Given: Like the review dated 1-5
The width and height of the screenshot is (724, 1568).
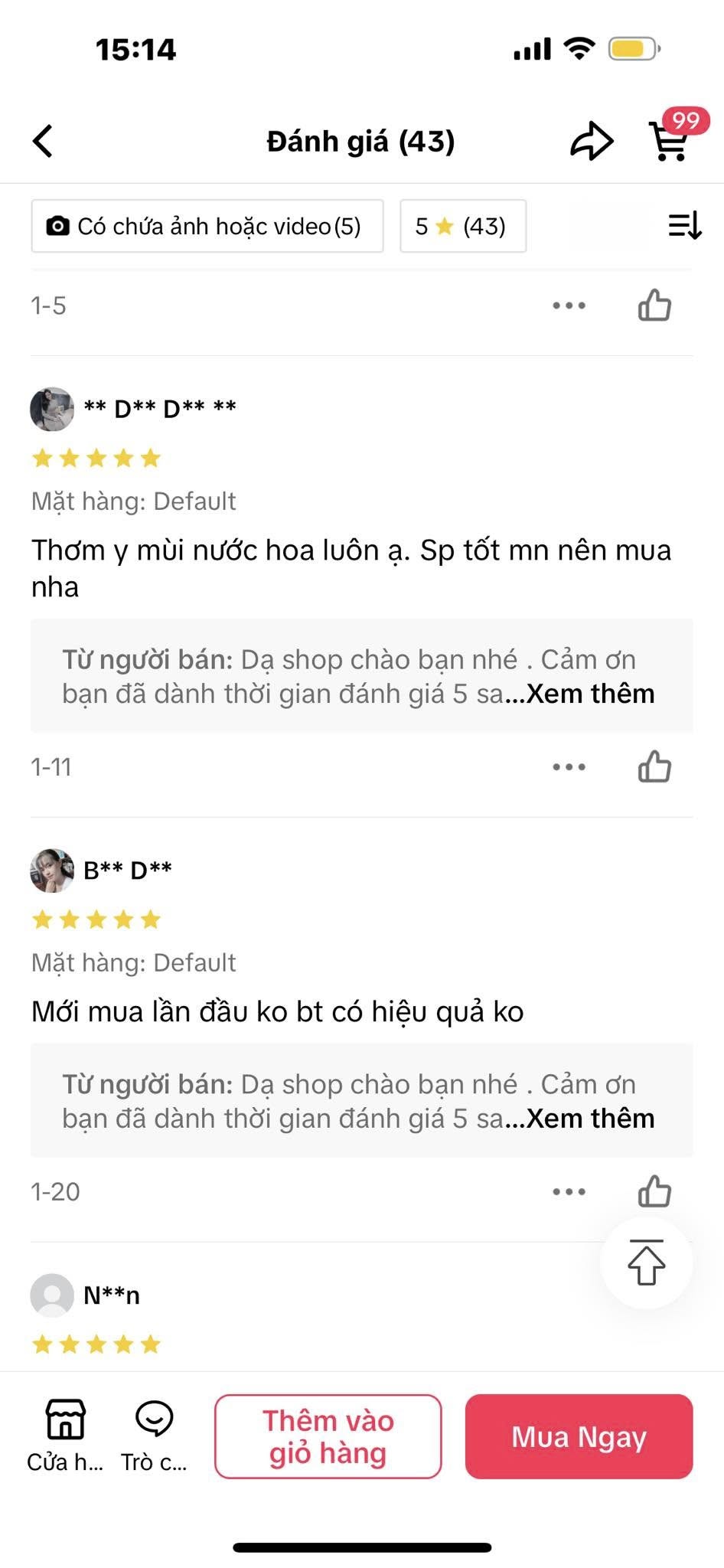Looking at the screenshot, I should (x=654, y=305).
